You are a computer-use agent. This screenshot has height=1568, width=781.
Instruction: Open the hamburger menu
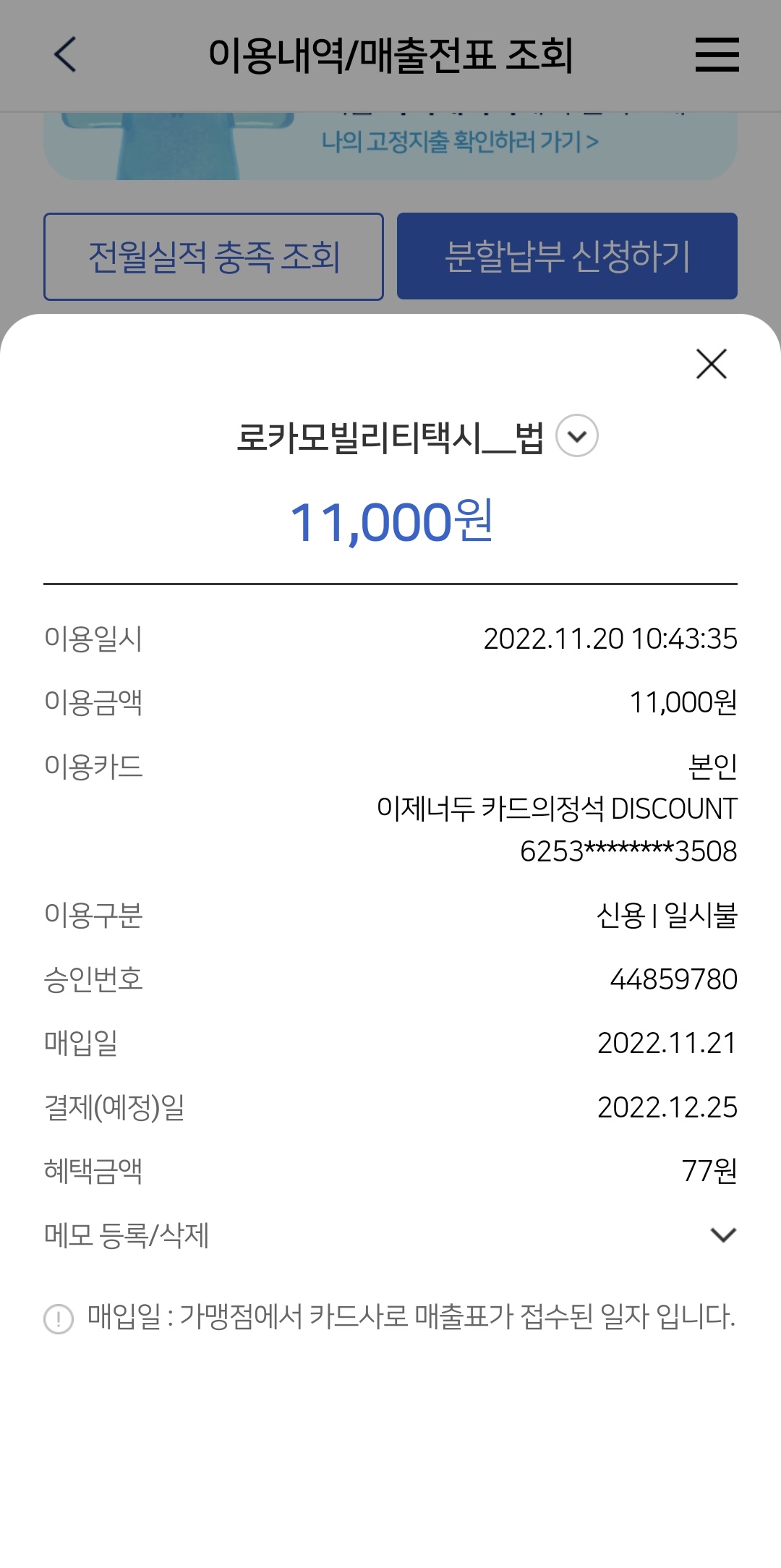coord(717,55)
